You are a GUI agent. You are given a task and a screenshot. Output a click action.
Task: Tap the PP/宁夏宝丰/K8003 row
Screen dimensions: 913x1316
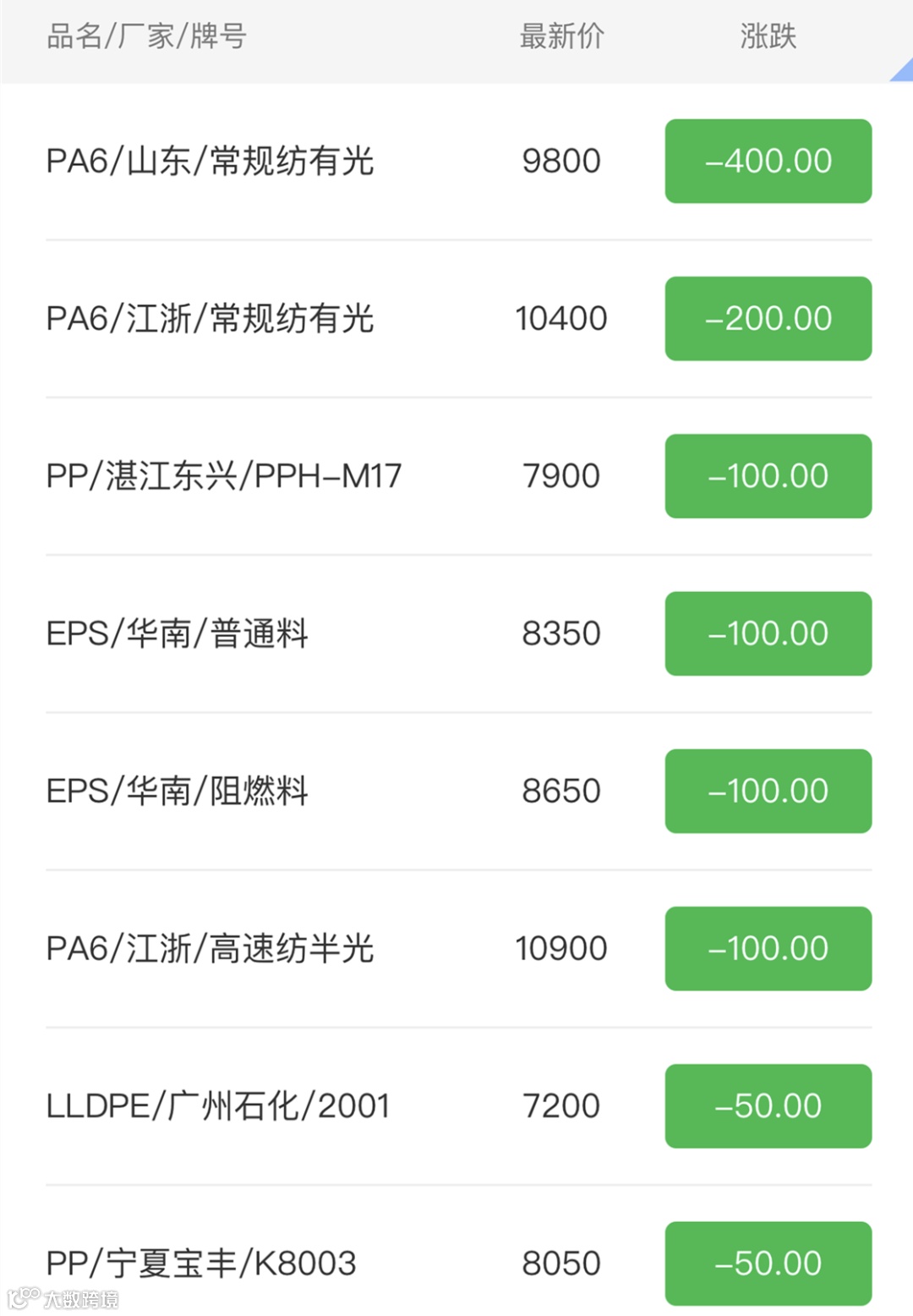pyautogui.click(x=201, y=1263)
